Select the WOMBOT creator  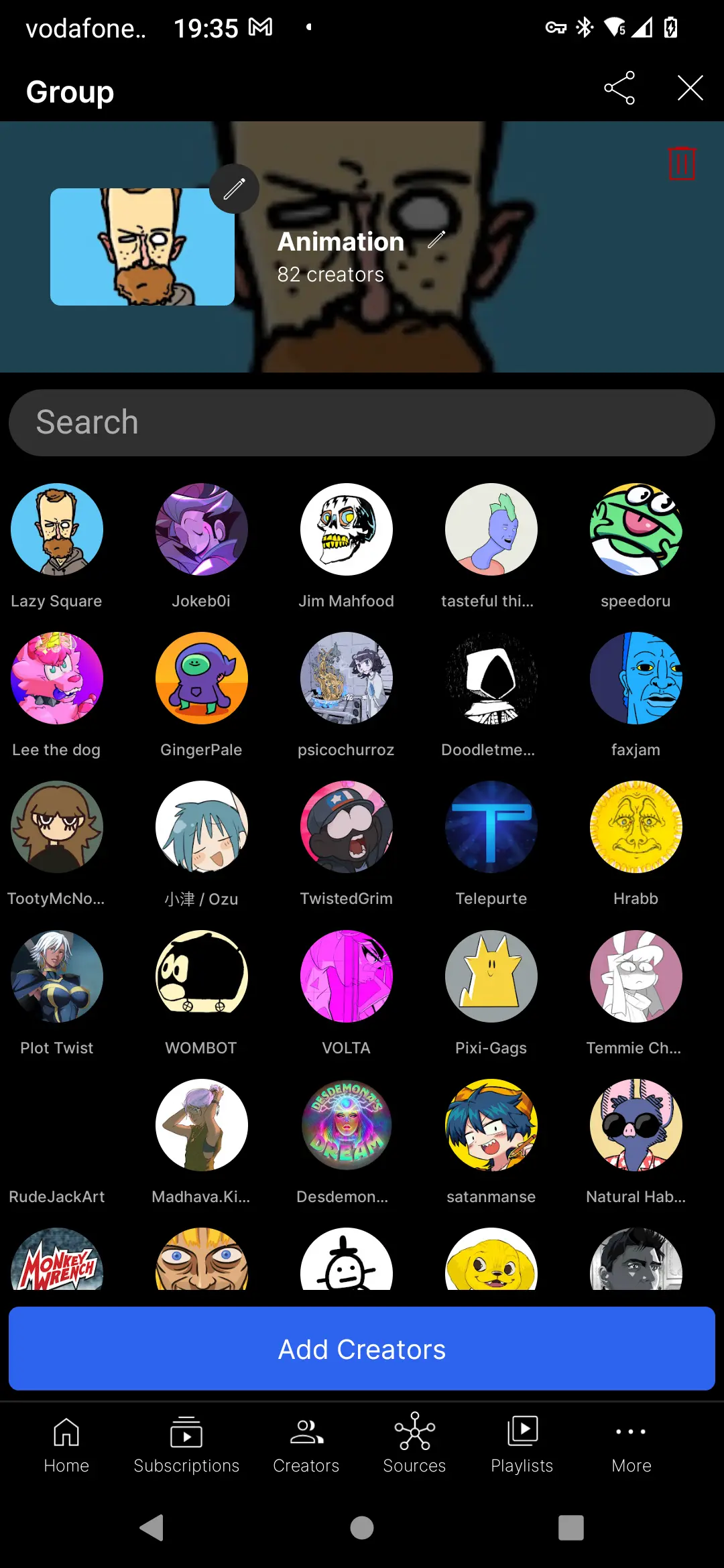(201, 976)
